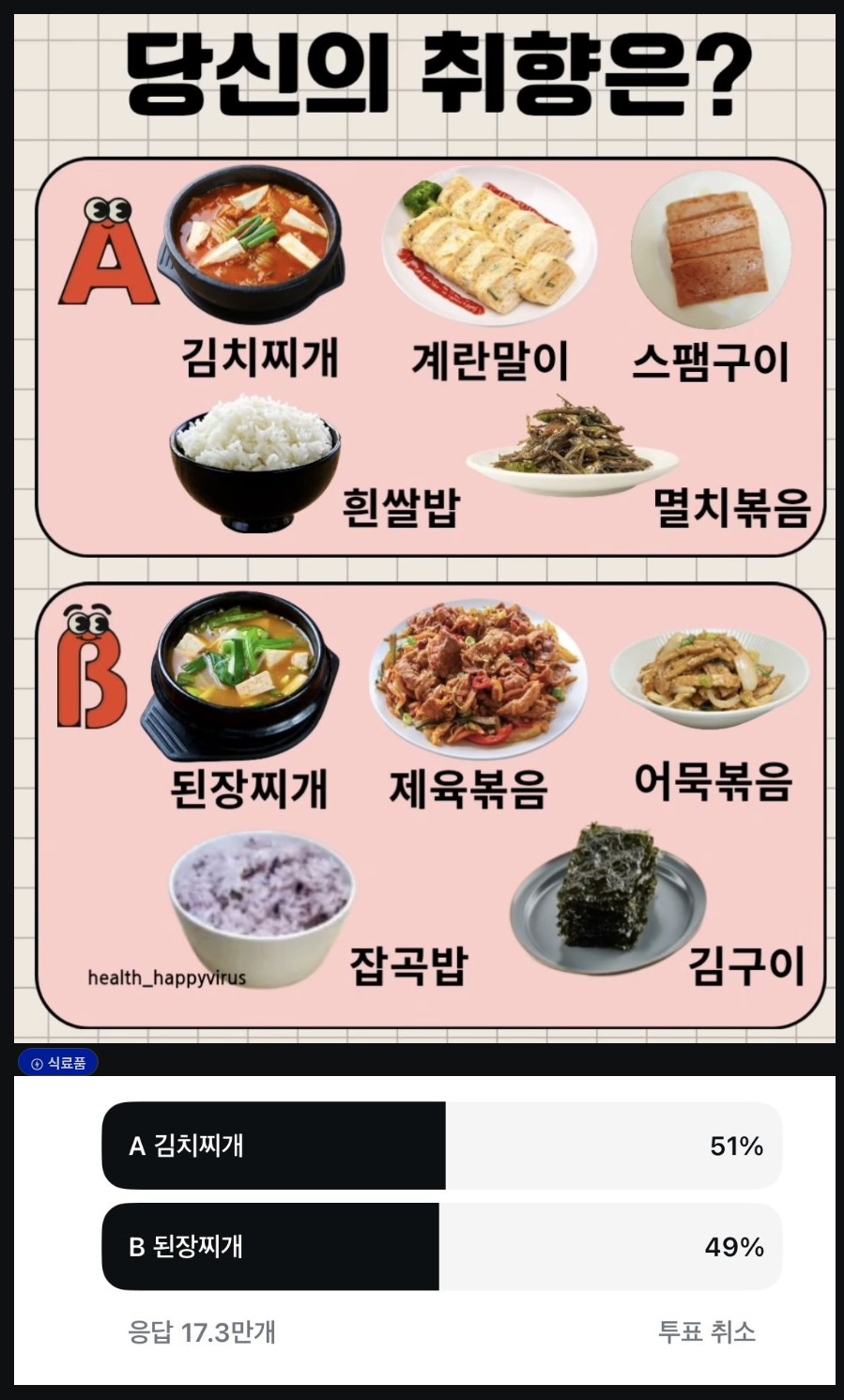Select poll option B 된장찌개

(441, 1247)
